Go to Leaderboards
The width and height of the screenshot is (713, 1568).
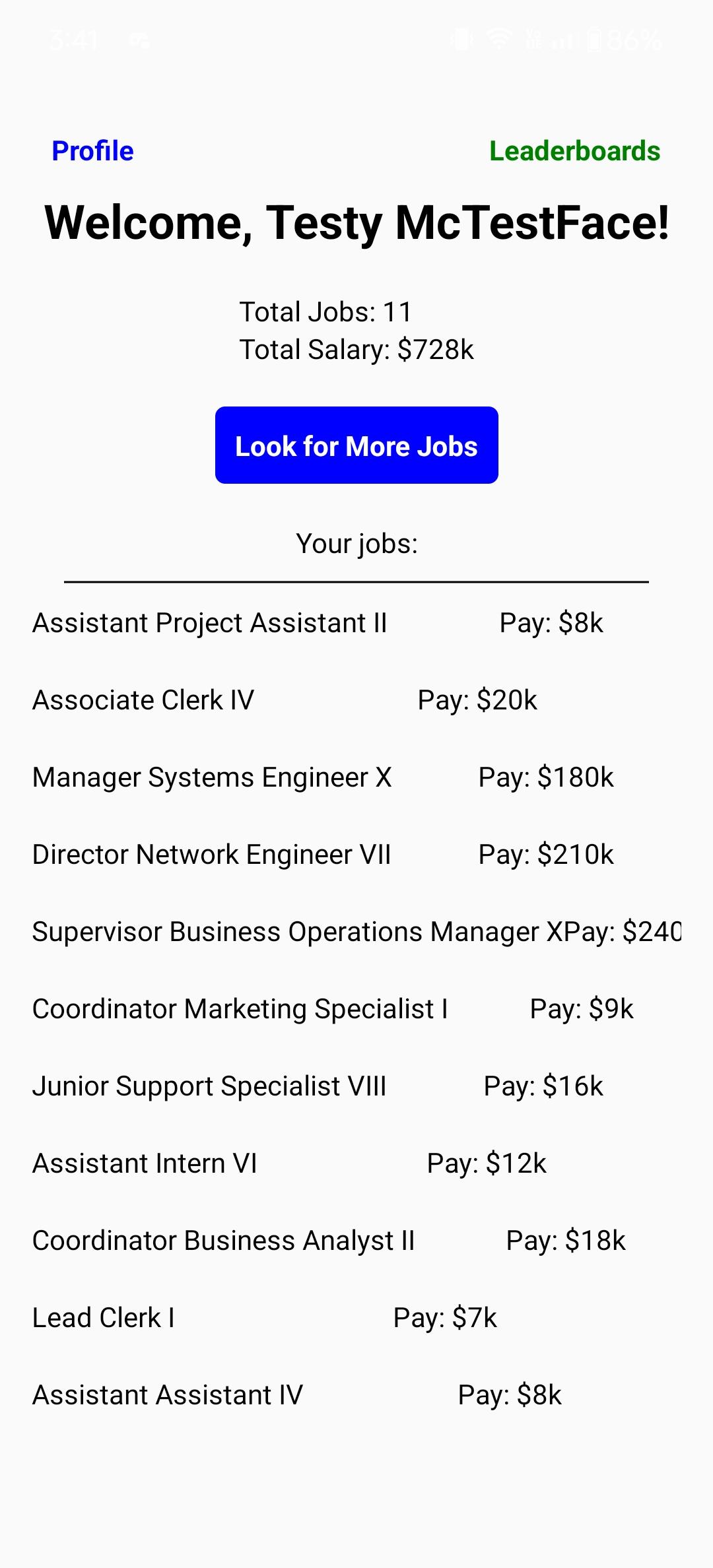(574, 151)
